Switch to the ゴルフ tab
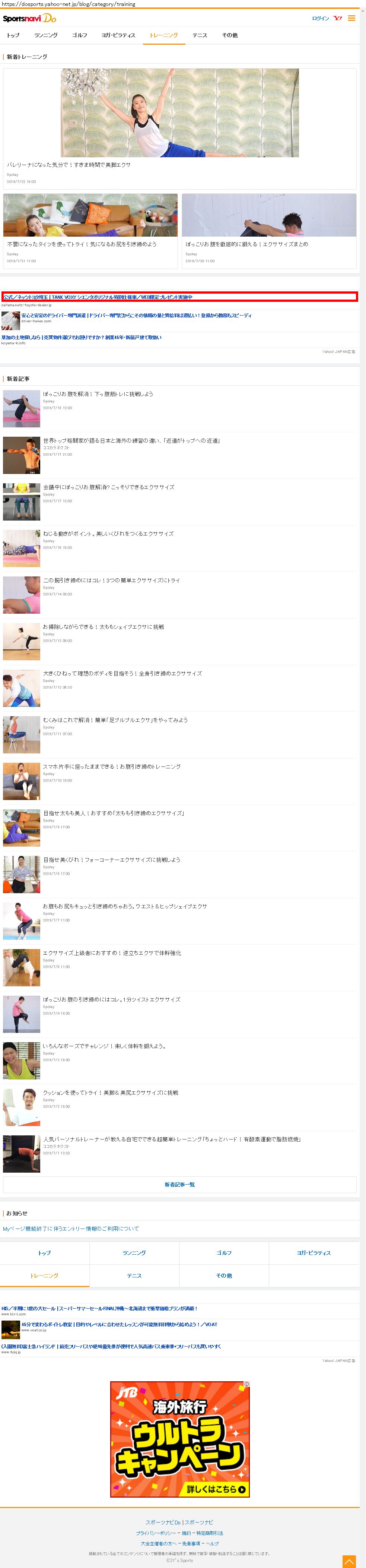 point(80,35)
